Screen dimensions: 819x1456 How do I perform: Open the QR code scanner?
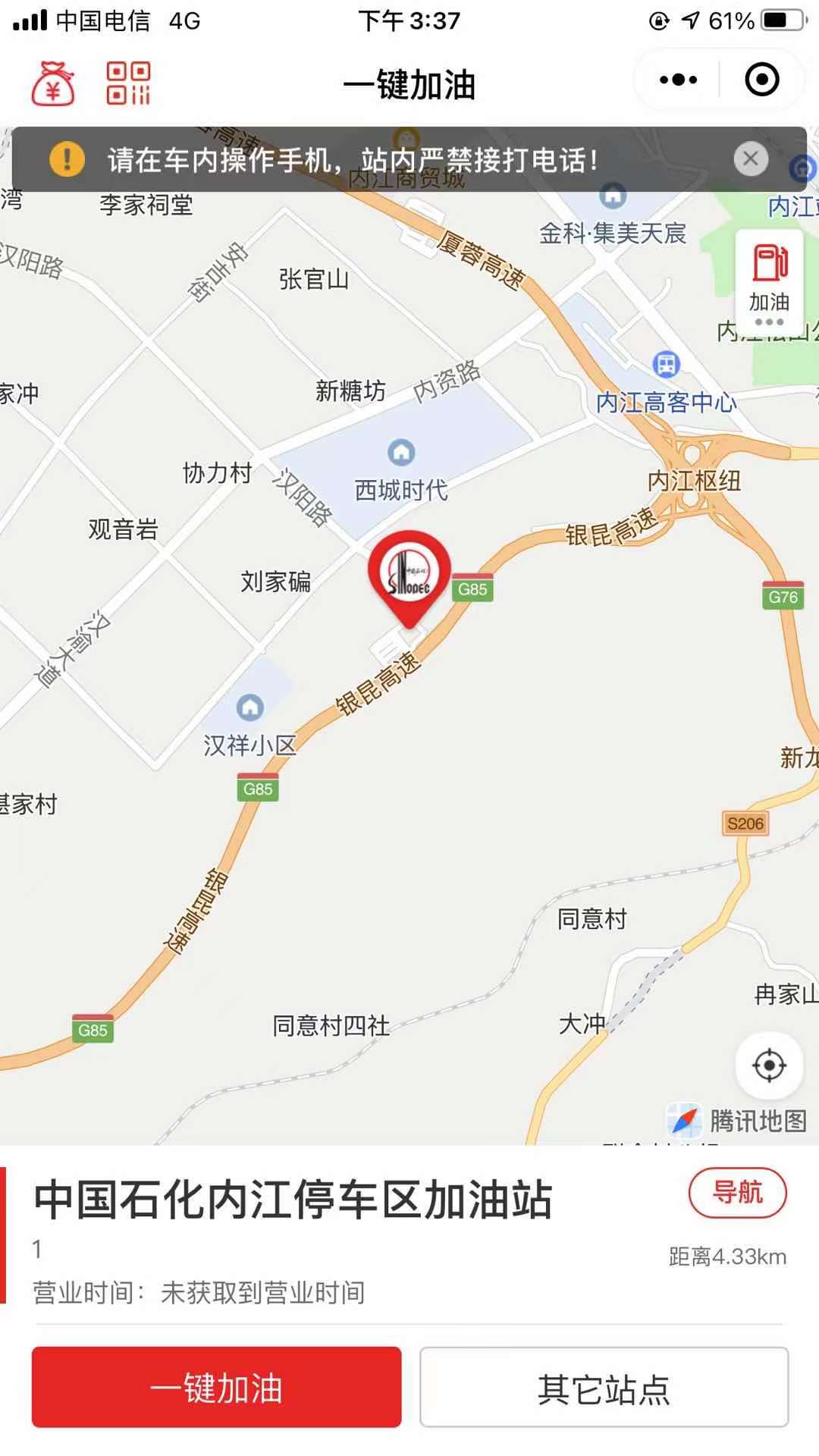128,83
